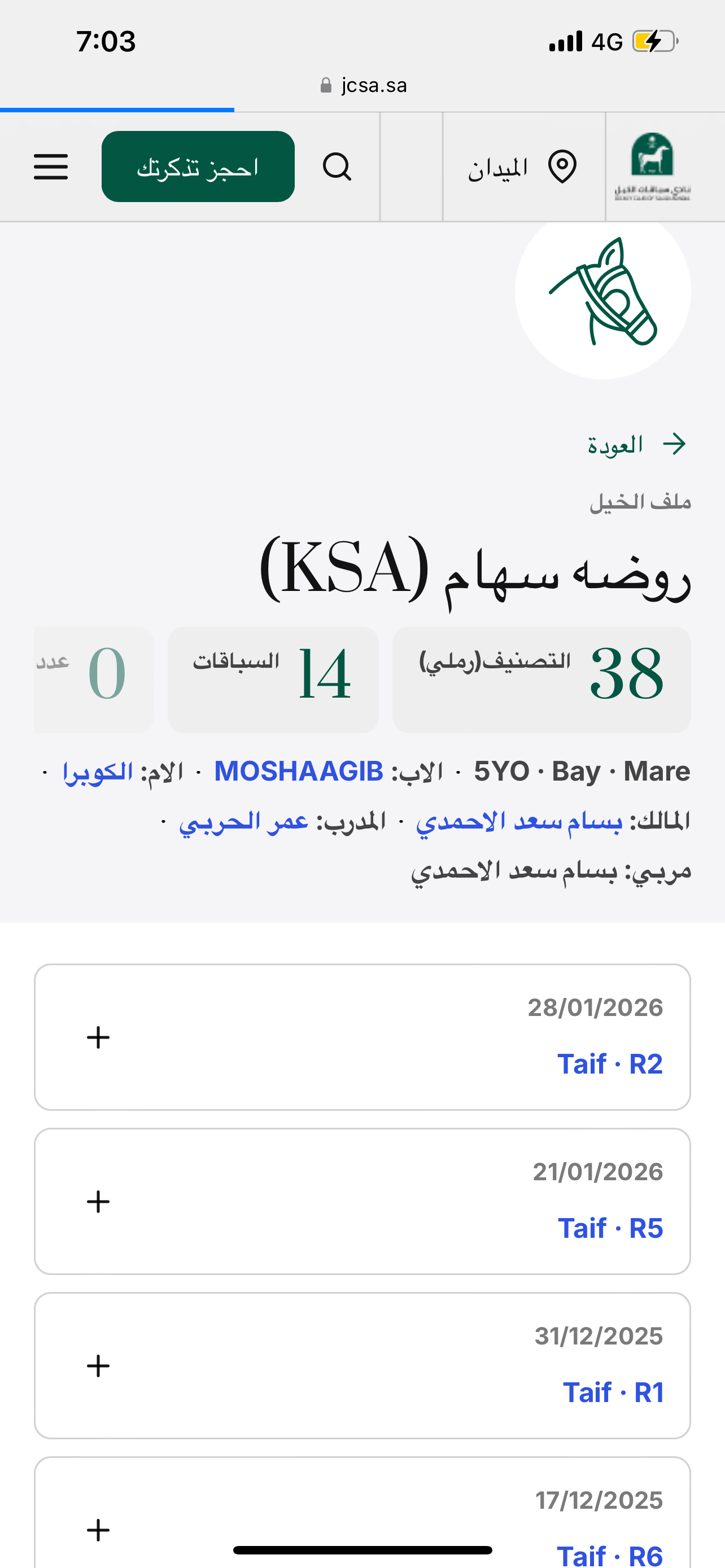Open Taif · R5 race link
The height and width of the screenshot is (1568, 725).
pyautogui.click(x=610, y=1228)
